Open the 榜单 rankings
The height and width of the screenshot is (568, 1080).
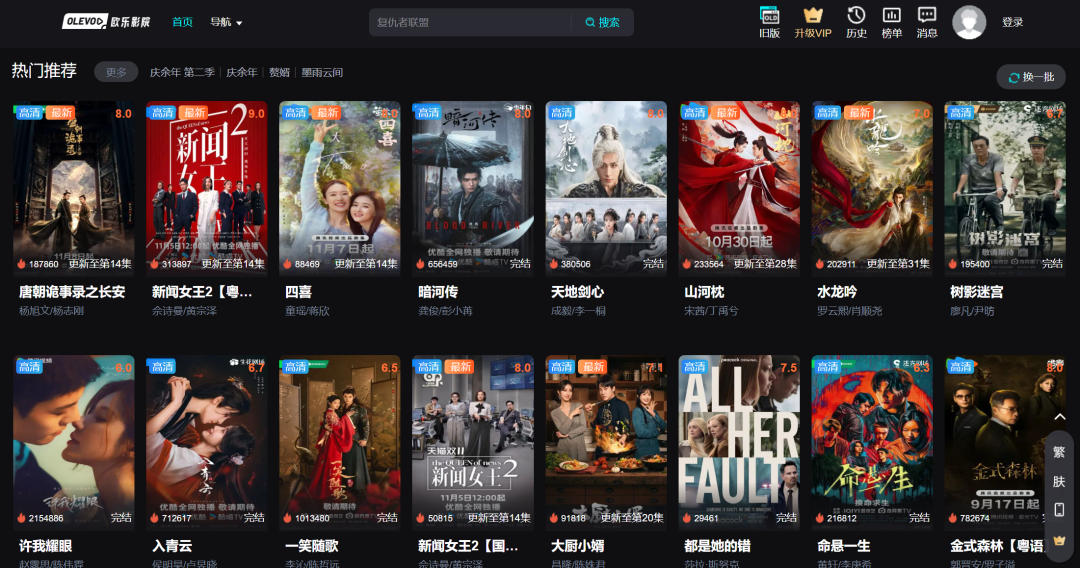click(891, 22)
